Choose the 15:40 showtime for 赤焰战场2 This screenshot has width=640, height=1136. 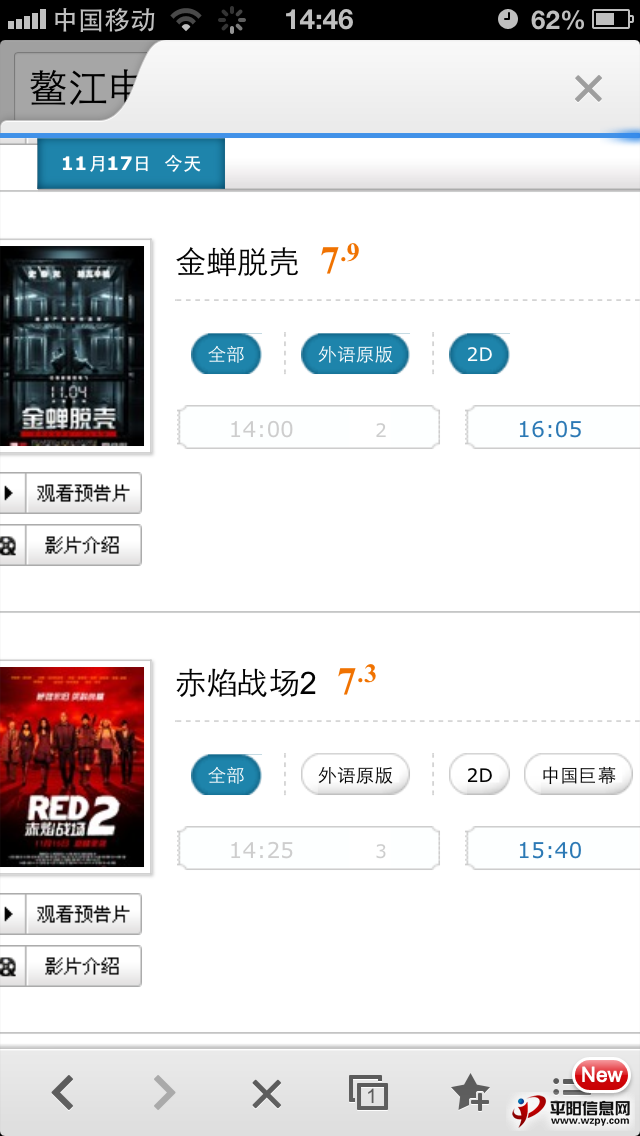pyautogui.click(x=551, y=850)
